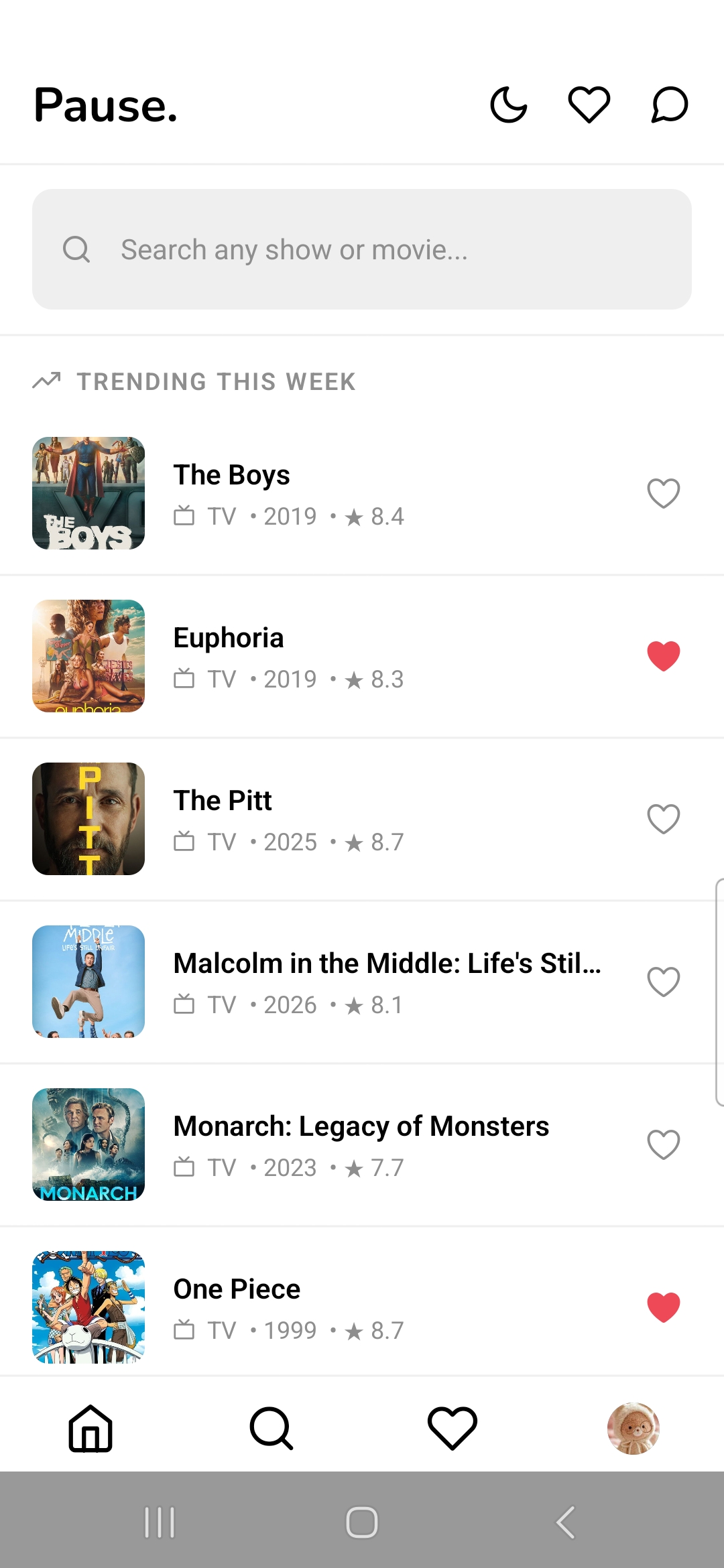Open favorites via the top heart icon

[x=589, y=105]
